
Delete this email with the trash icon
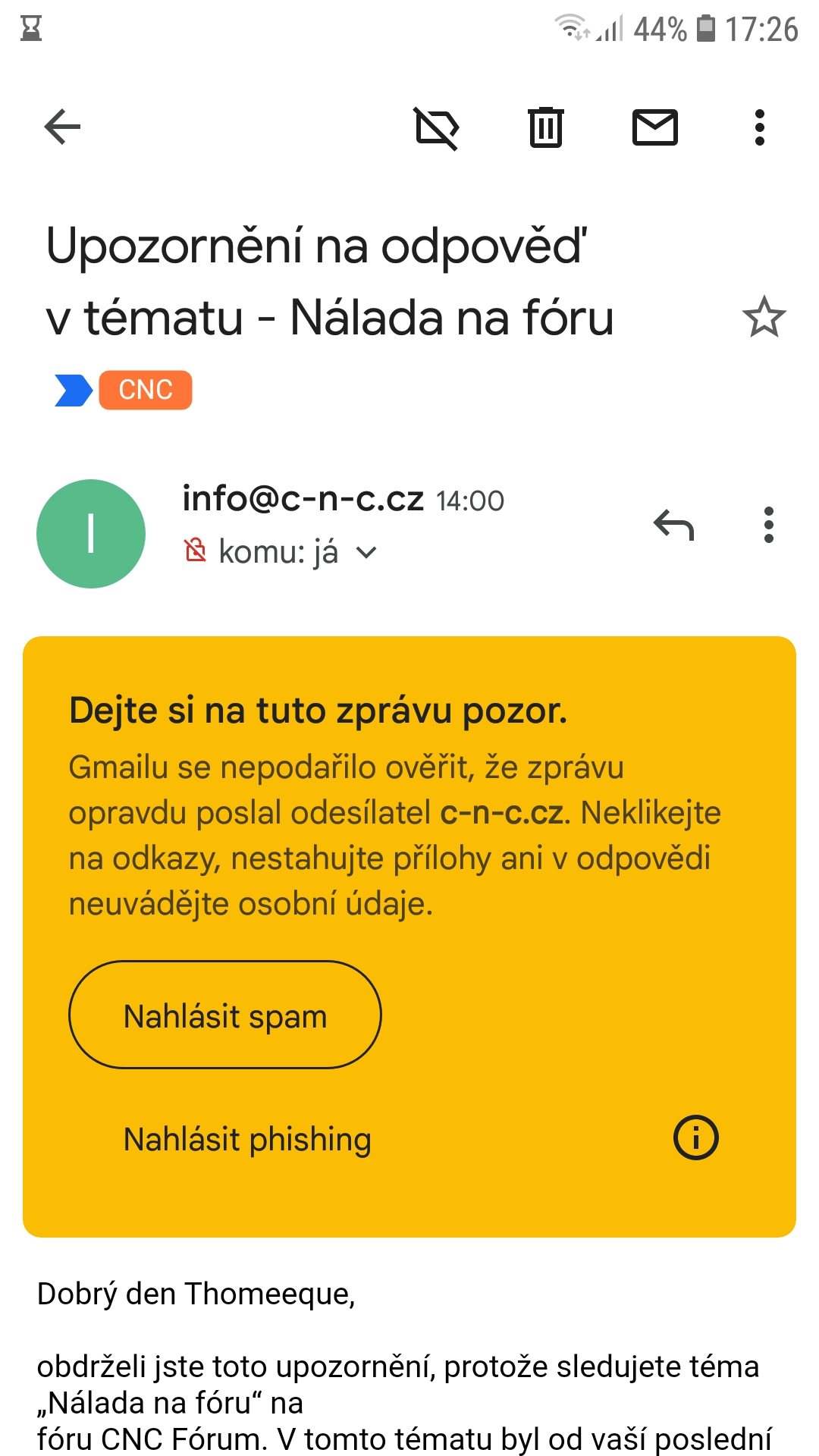545,127
